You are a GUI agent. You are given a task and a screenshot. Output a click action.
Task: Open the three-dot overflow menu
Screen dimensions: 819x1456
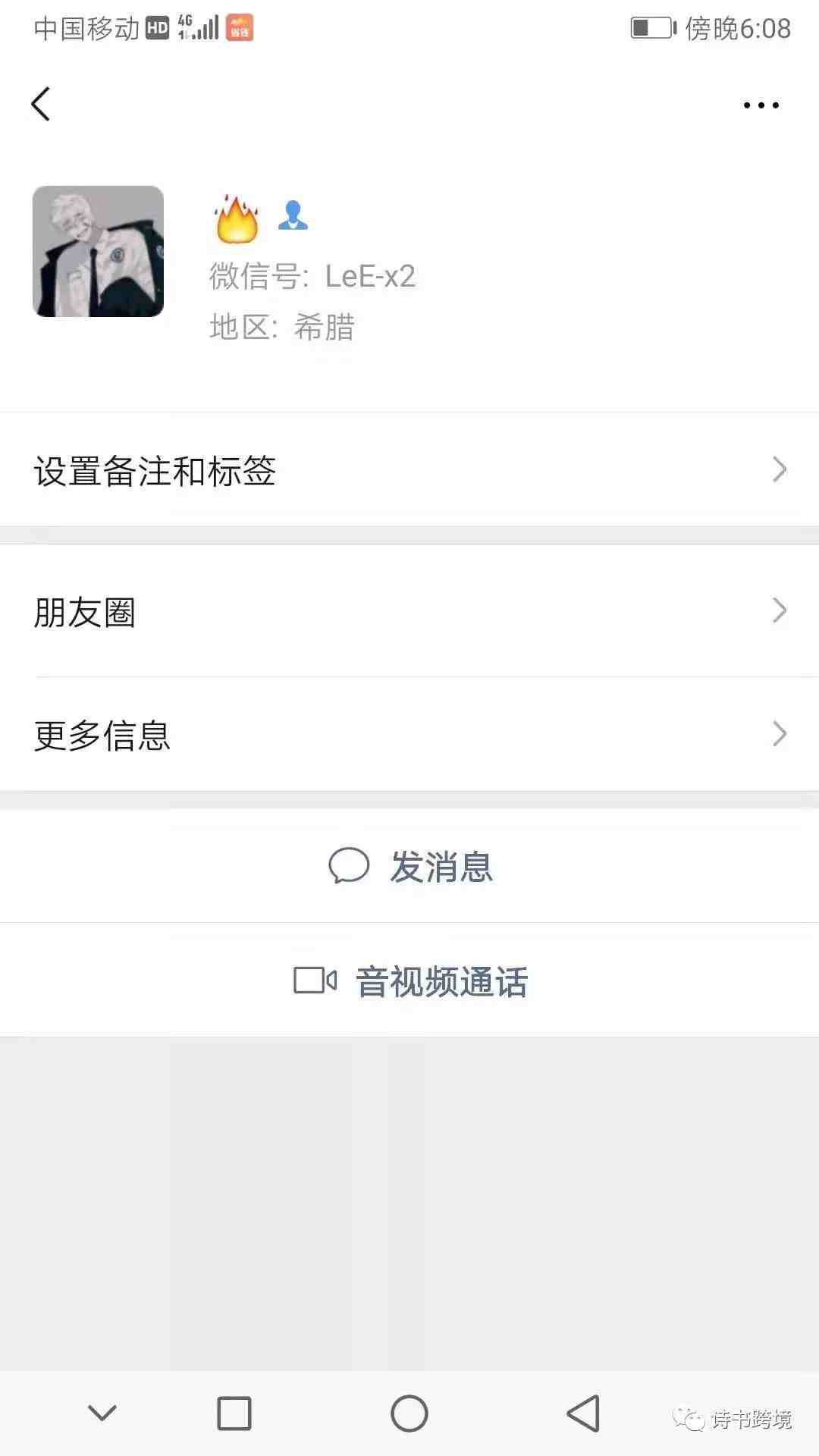tap(761, 105)
